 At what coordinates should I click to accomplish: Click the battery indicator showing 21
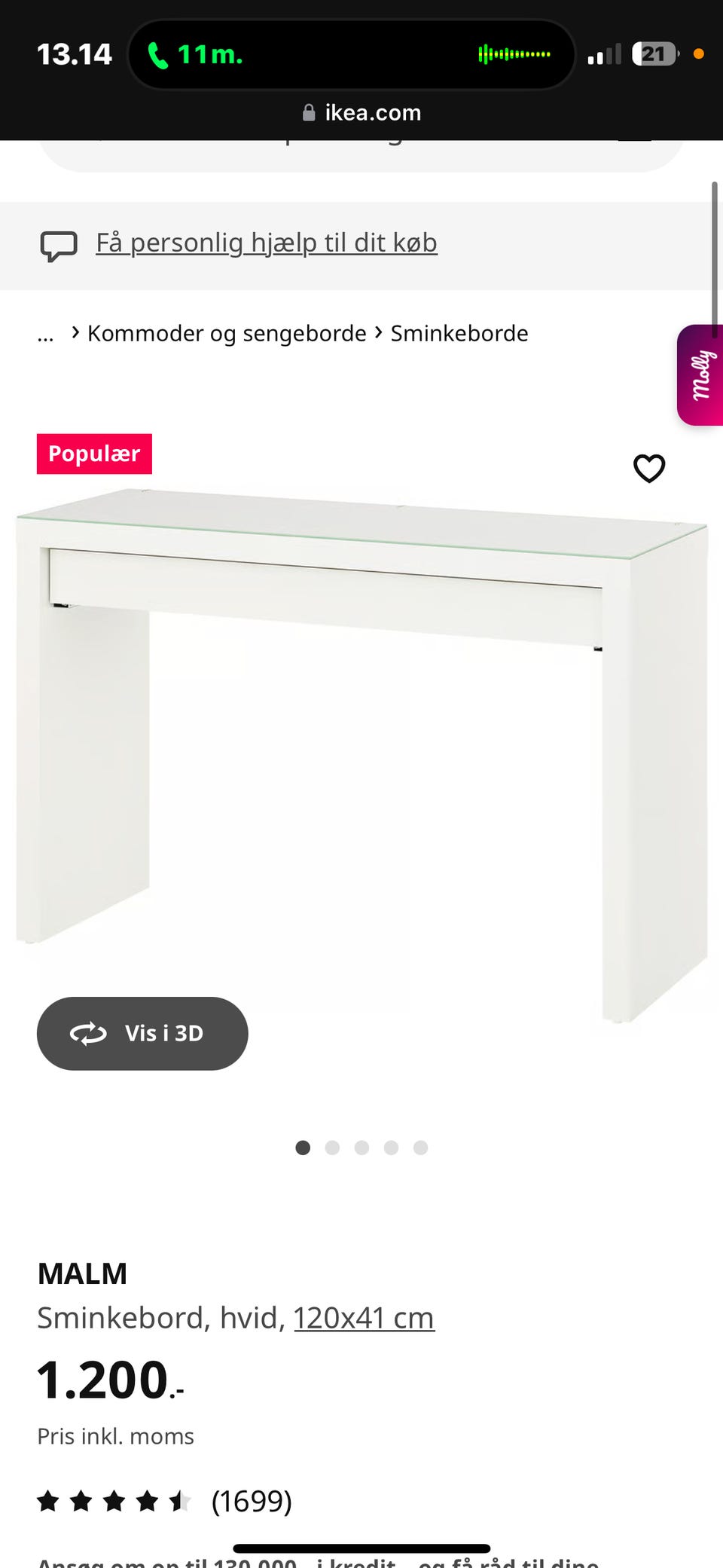(654, 53)
